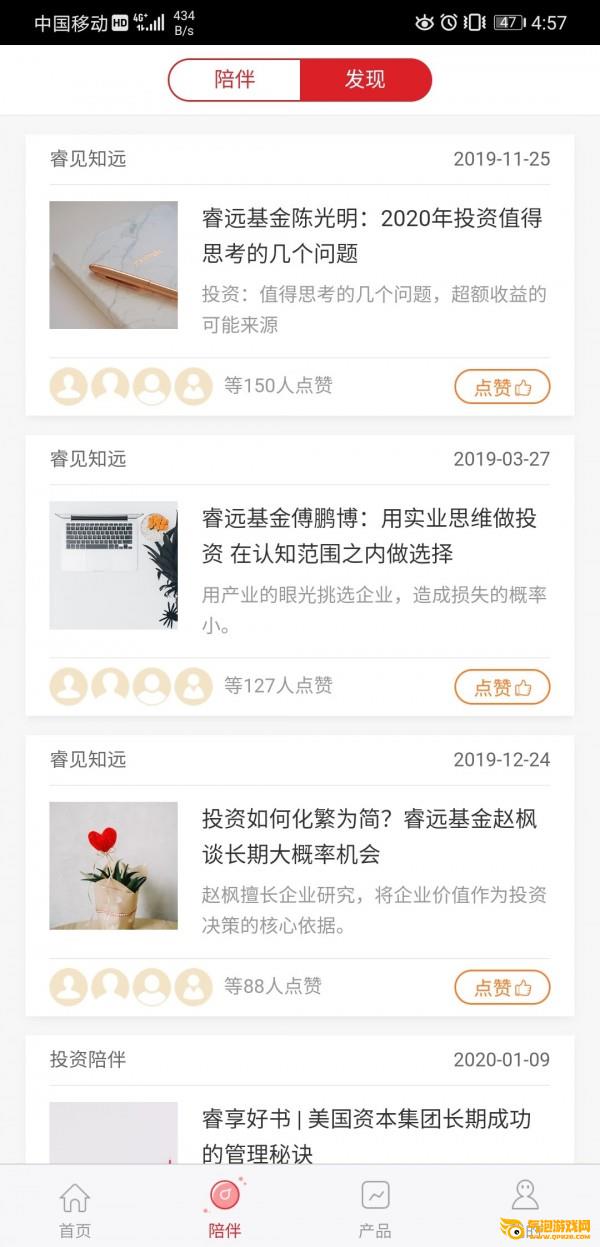Switch to the 陪伴 segment

coord(234,80)
